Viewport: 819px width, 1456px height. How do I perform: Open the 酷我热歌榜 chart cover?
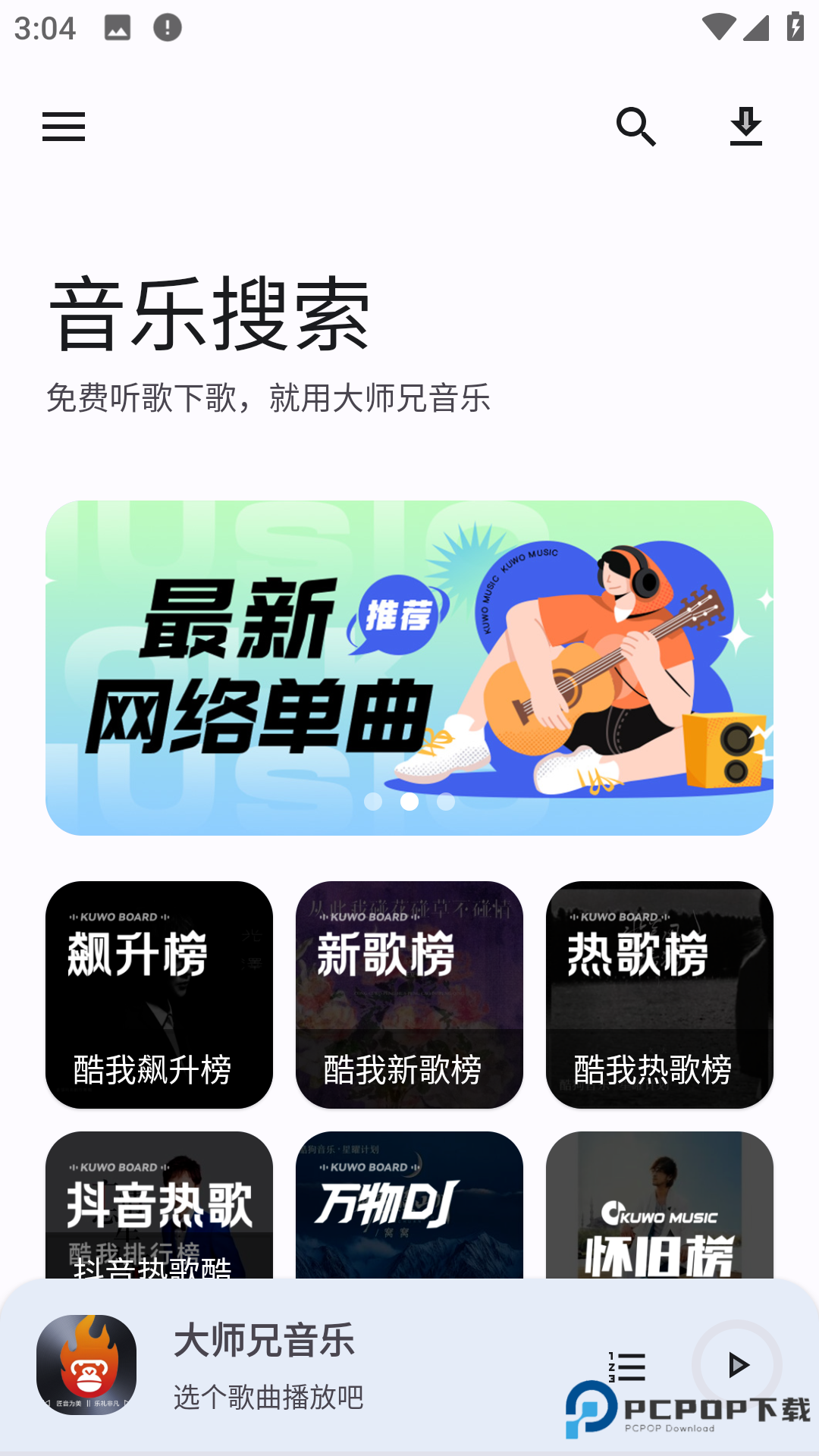click(659, 996)
